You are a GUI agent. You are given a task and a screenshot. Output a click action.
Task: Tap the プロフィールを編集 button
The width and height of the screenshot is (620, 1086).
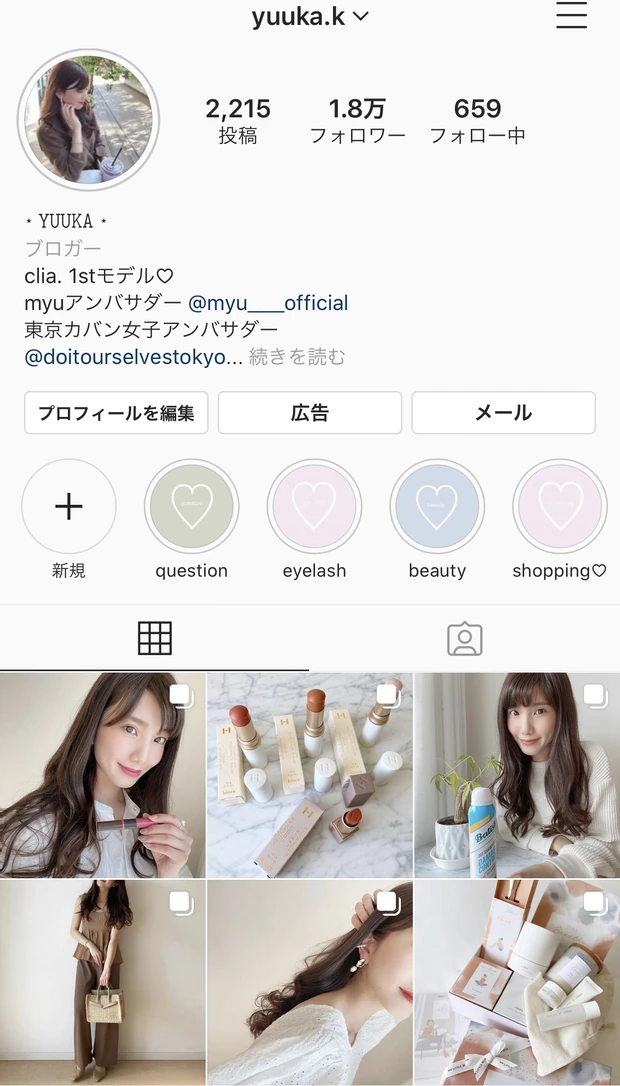pyautogui.click(x=116, y=412)
